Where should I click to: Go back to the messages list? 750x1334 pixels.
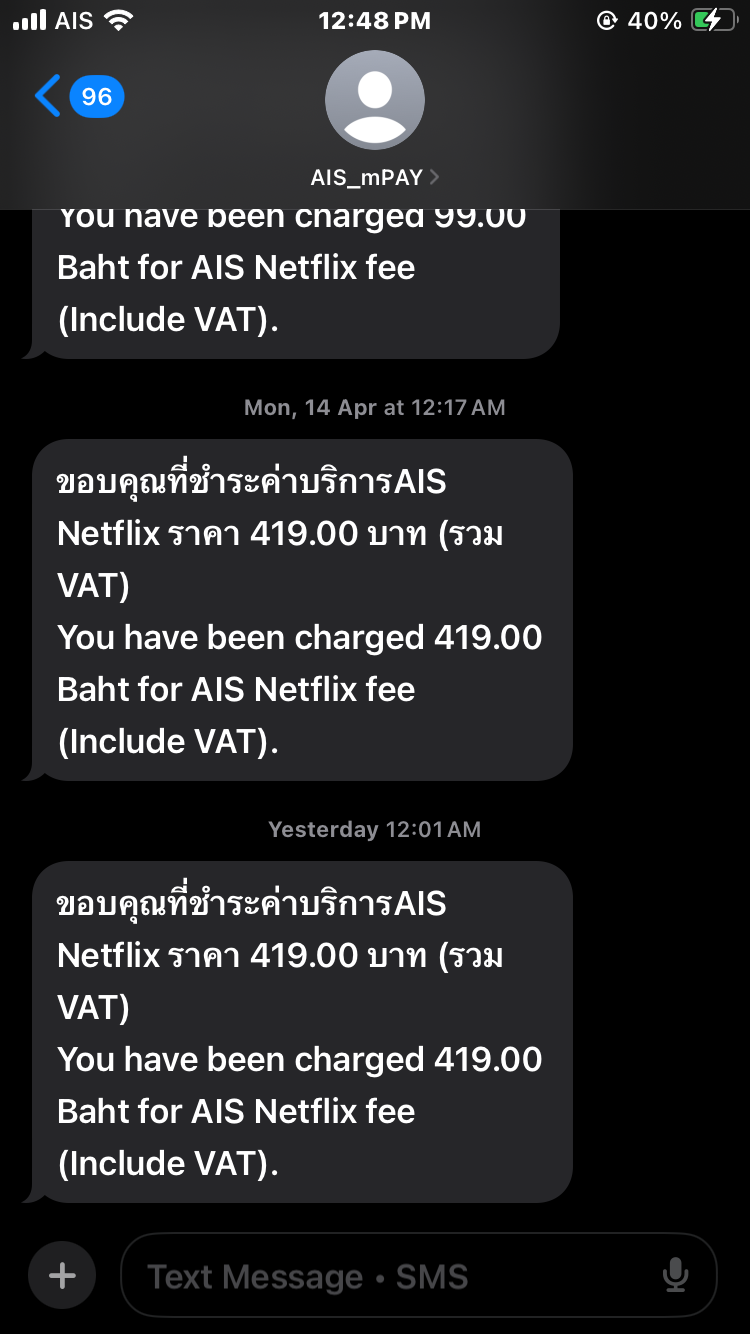[x=78, y=96]
